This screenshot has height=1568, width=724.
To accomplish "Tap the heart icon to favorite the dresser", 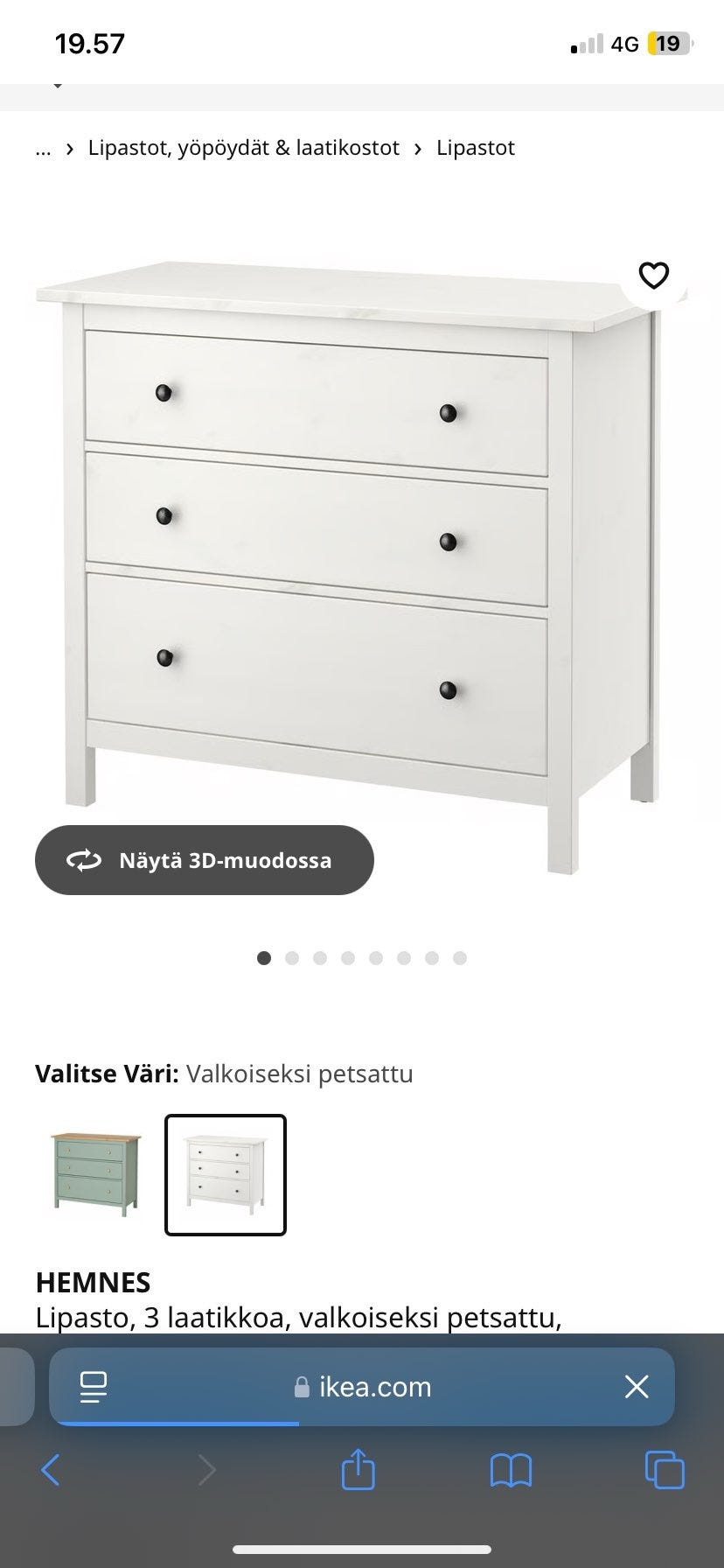I will point(653,276).
